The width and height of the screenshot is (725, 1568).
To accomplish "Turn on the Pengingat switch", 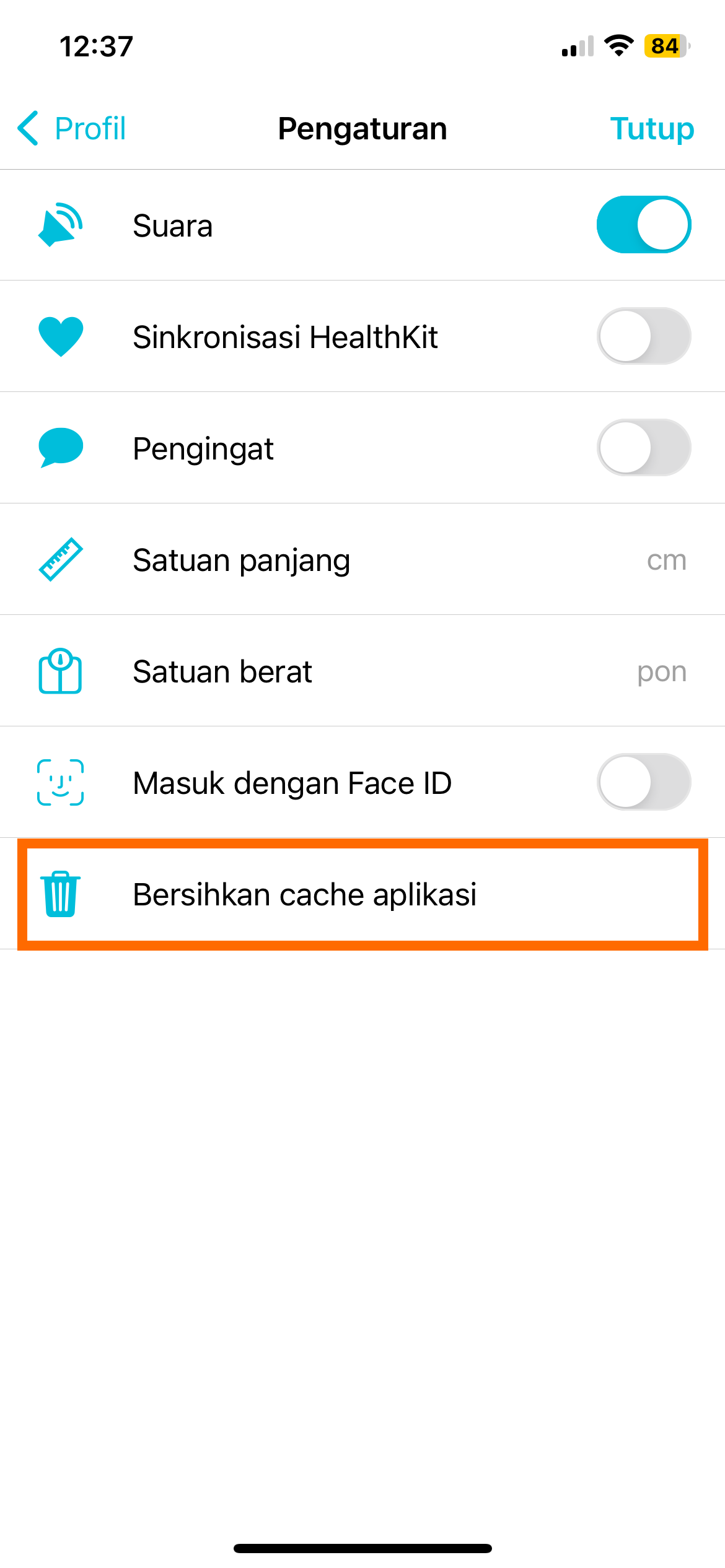I will [643, 448].
